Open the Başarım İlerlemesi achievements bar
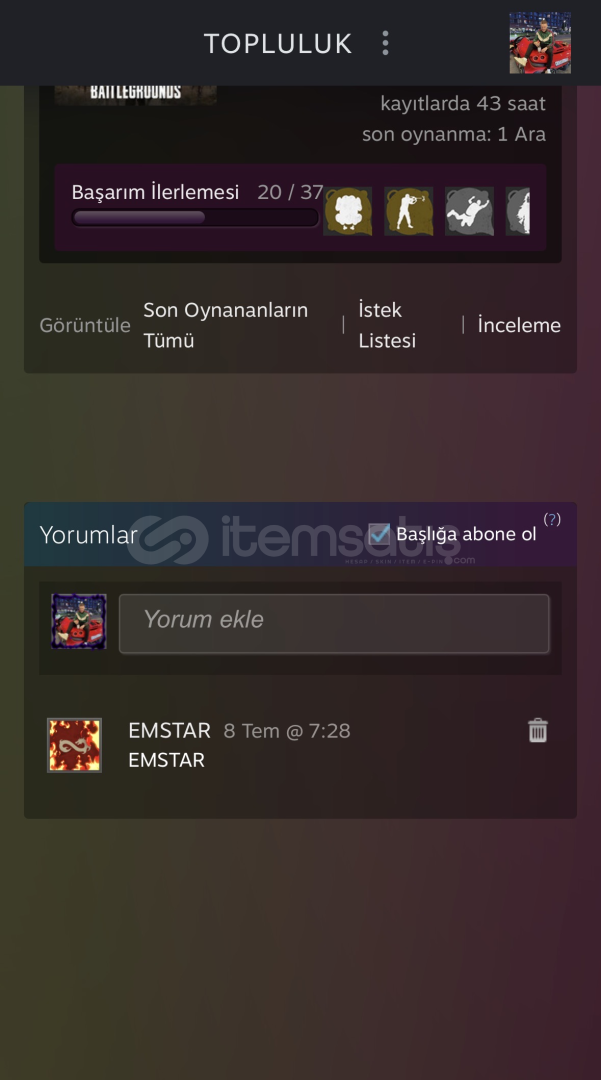The width and height of the screenshot is (601, 1080). (x=195, y=207)
